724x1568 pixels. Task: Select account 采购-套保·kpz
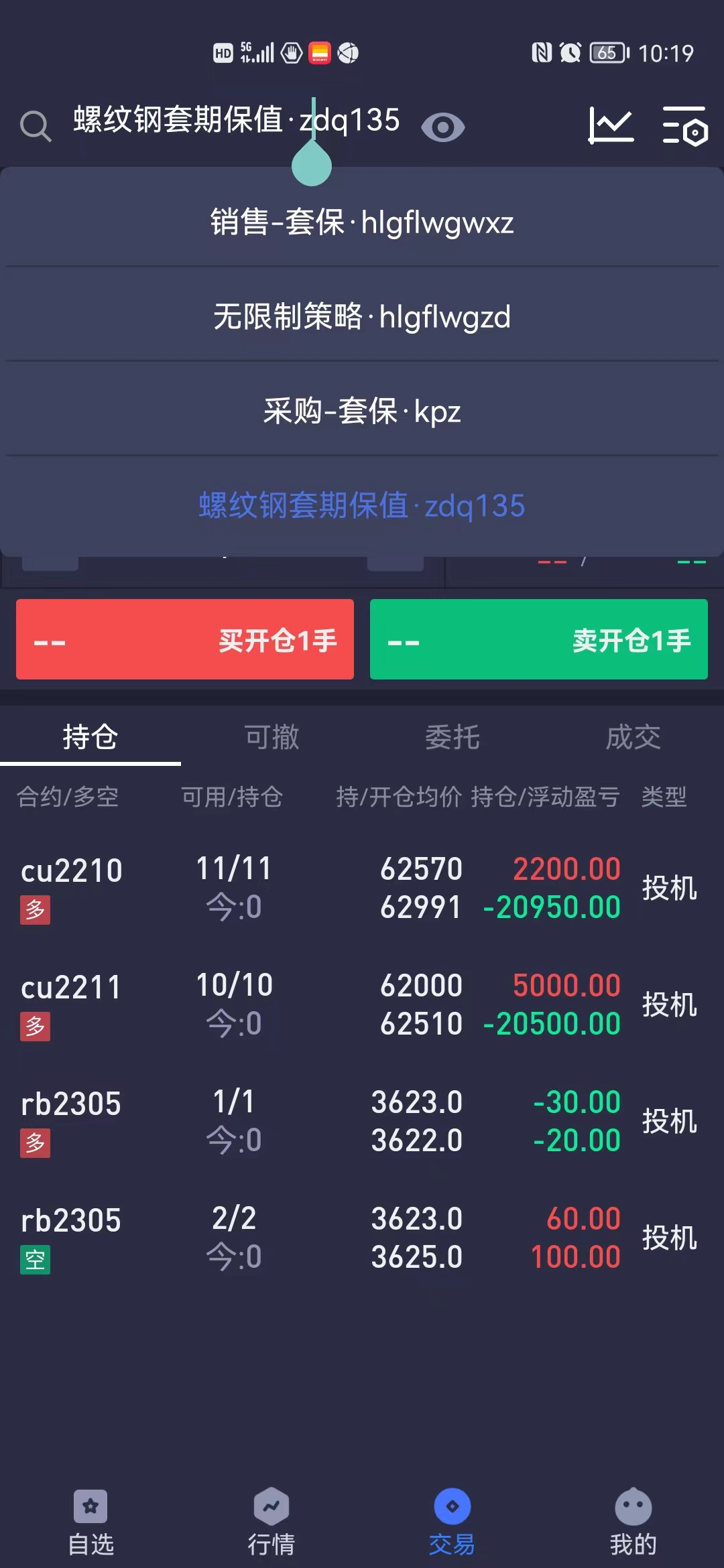click(362, 411)
